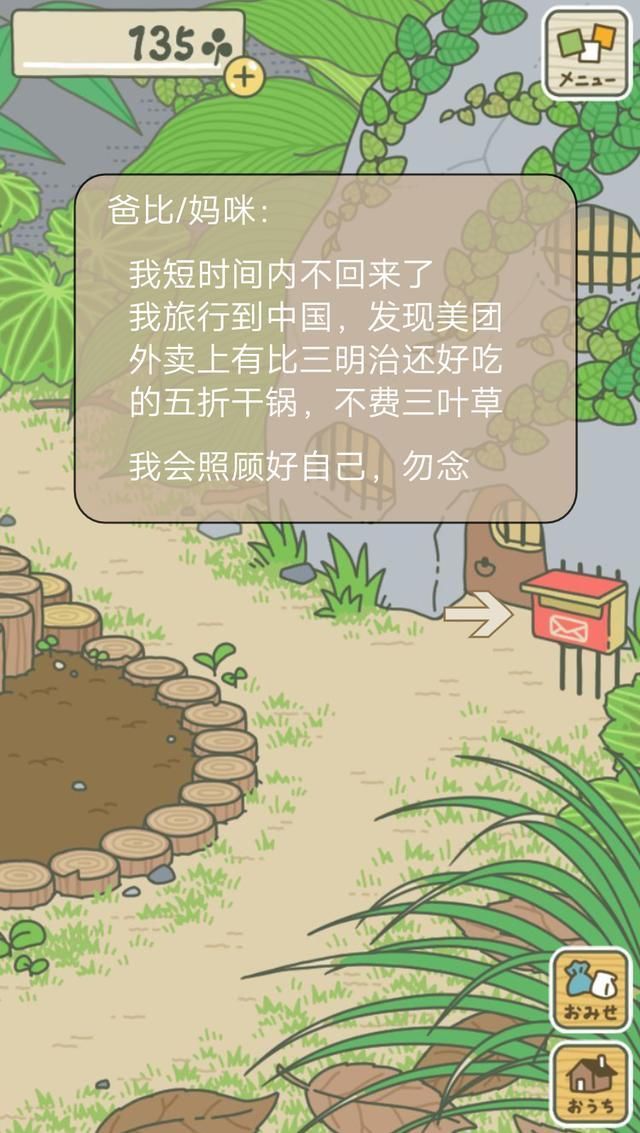Image resolution: width=640 pixels, height=1133 pixels.
Task: Tap the plus button to add clovers
Action: (x=244, y=77)
